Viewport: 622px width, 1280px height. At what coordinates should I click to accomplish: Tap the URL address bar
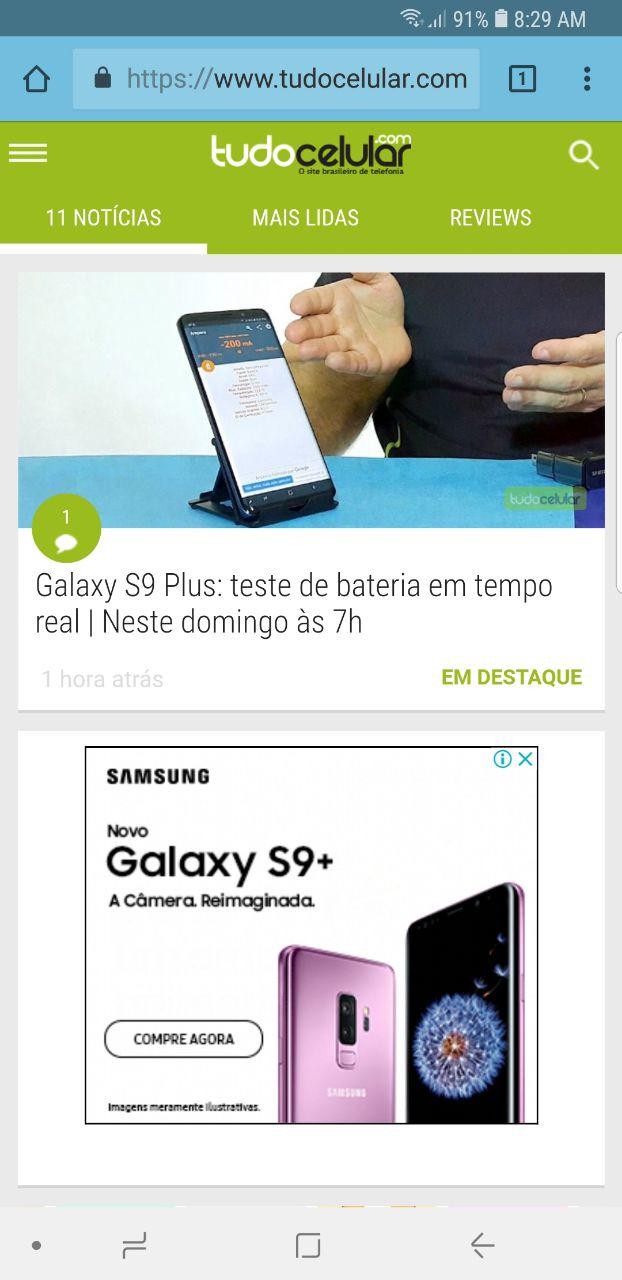click(276, 79)
